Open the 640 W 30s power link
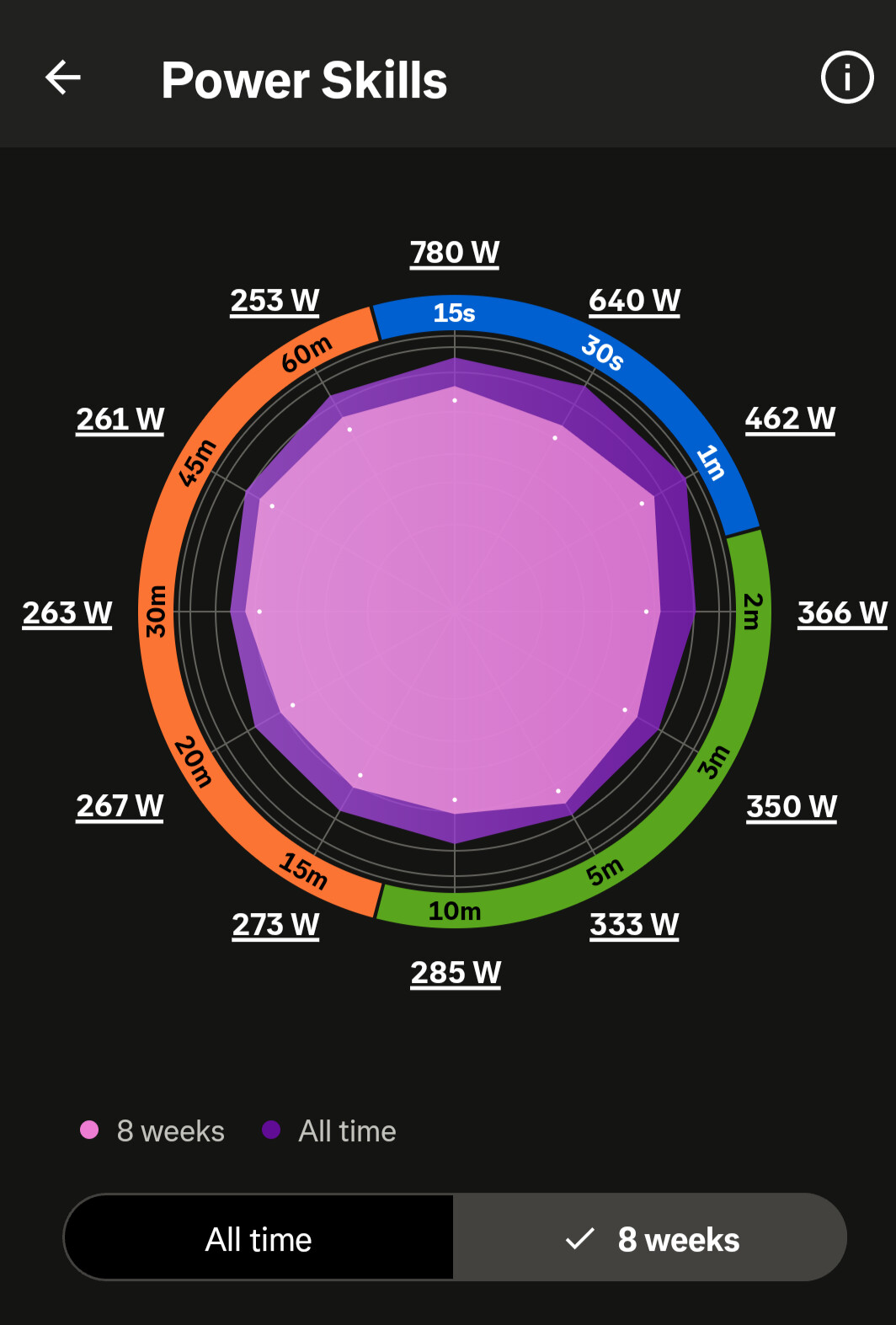896x1325 pixels. click(634, 301)
